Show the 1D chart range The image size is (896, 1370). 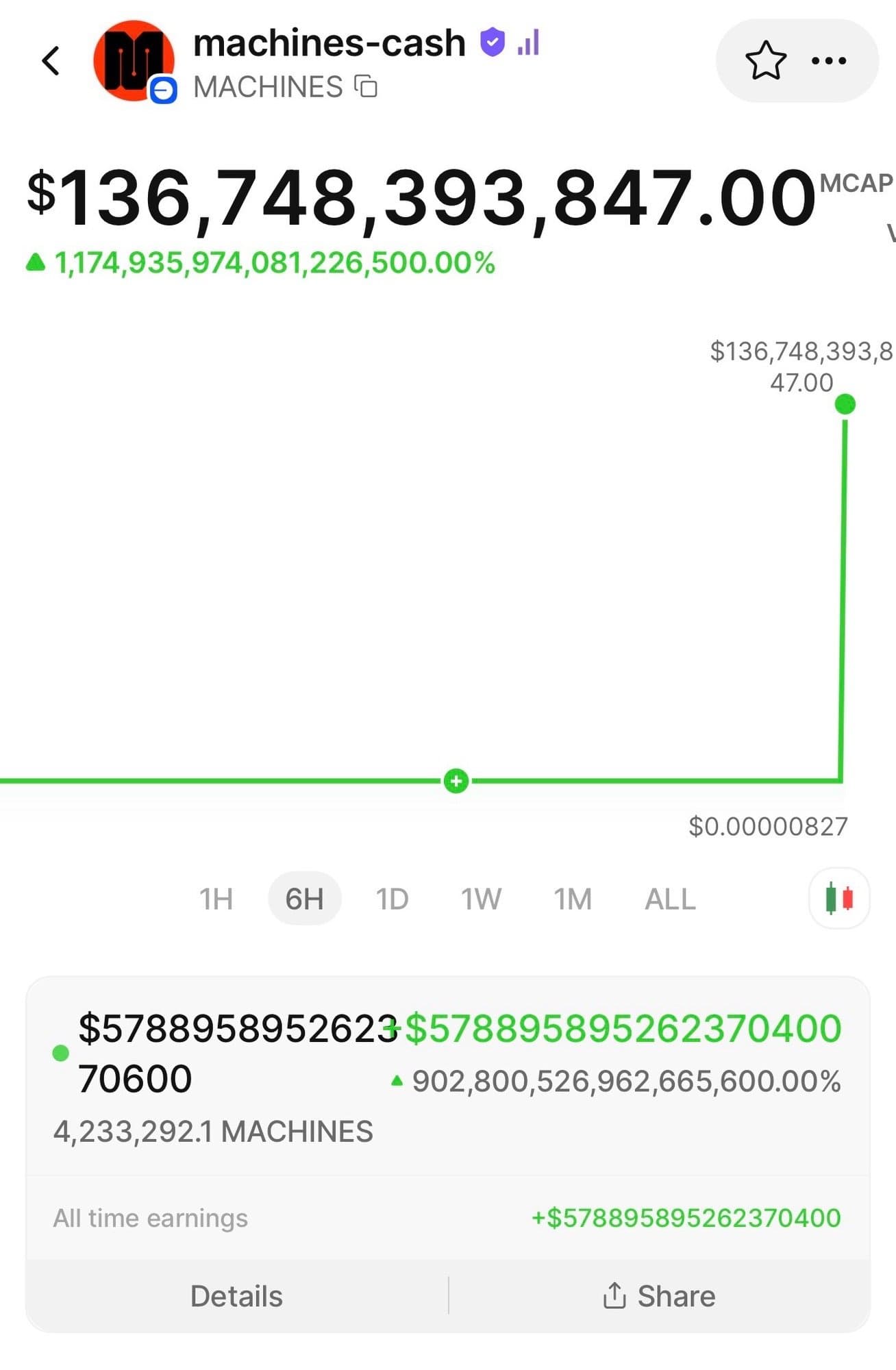click(392, 899)
